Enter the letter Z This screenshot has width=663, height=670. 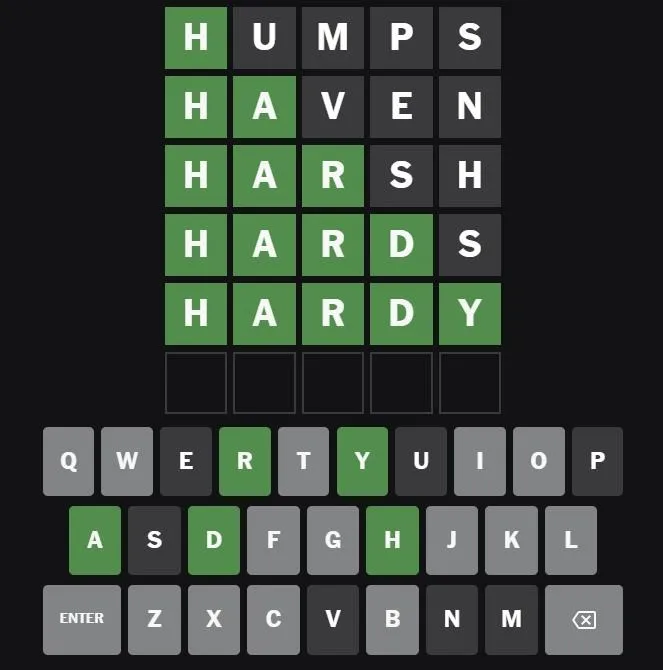pos(154,619)
